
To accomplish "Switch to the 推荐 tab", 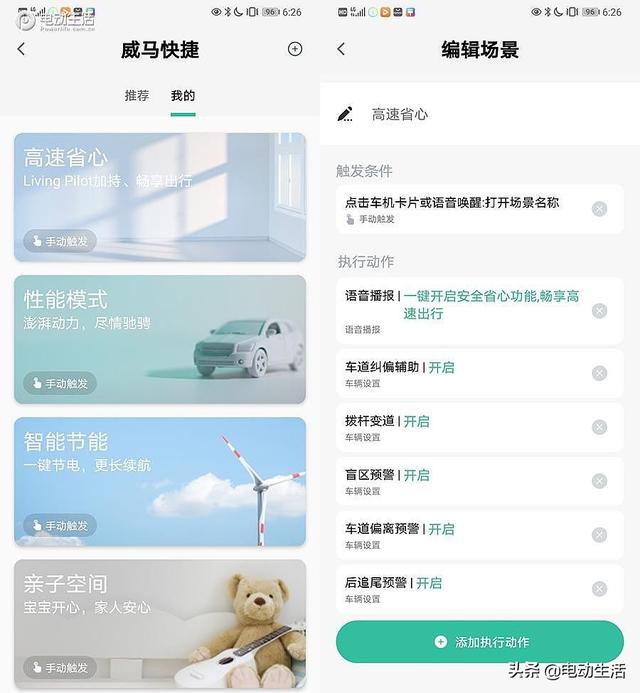I will click(137, 96).
